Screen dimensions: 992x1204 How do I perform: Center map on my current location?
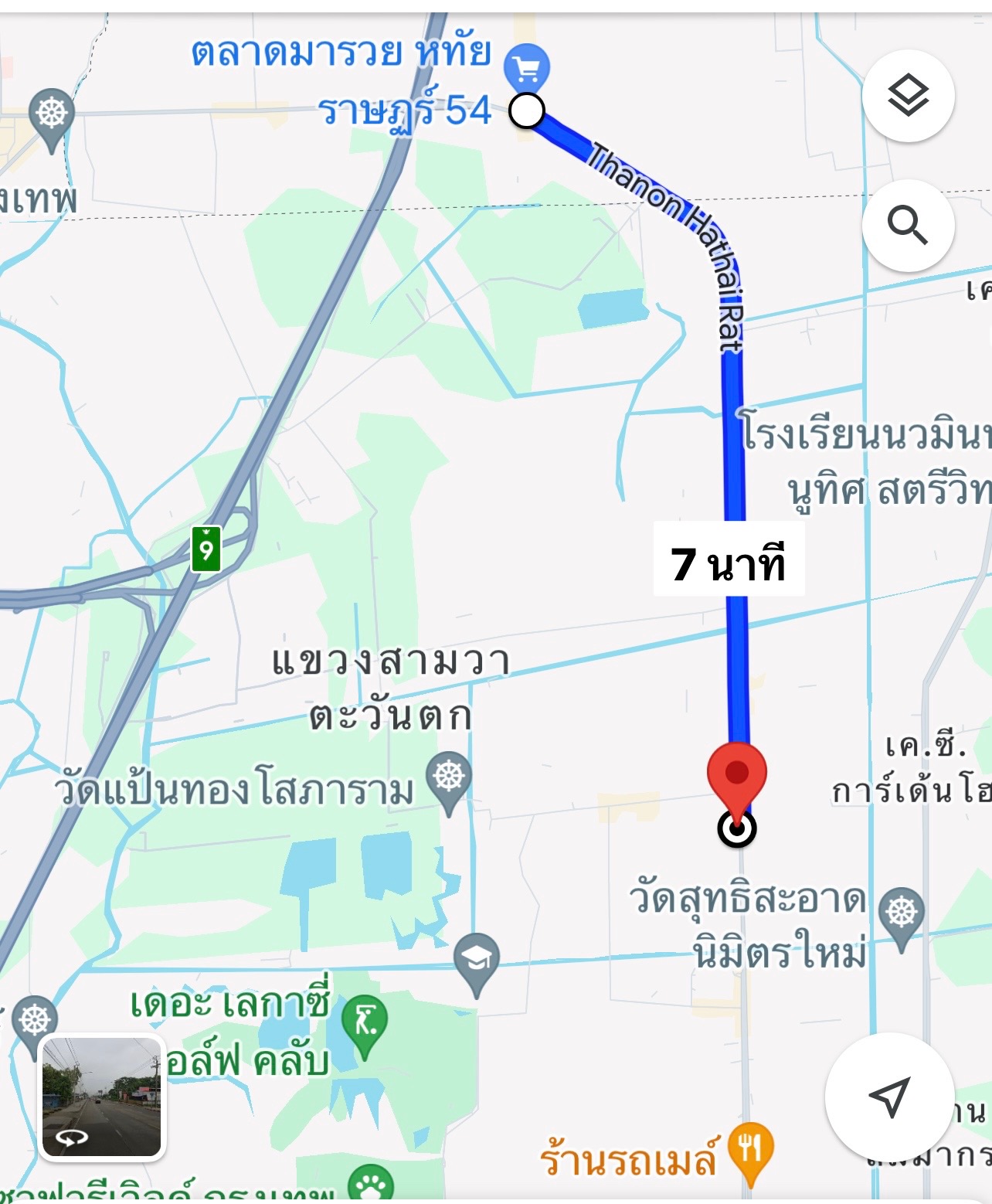coord(888,1096)
